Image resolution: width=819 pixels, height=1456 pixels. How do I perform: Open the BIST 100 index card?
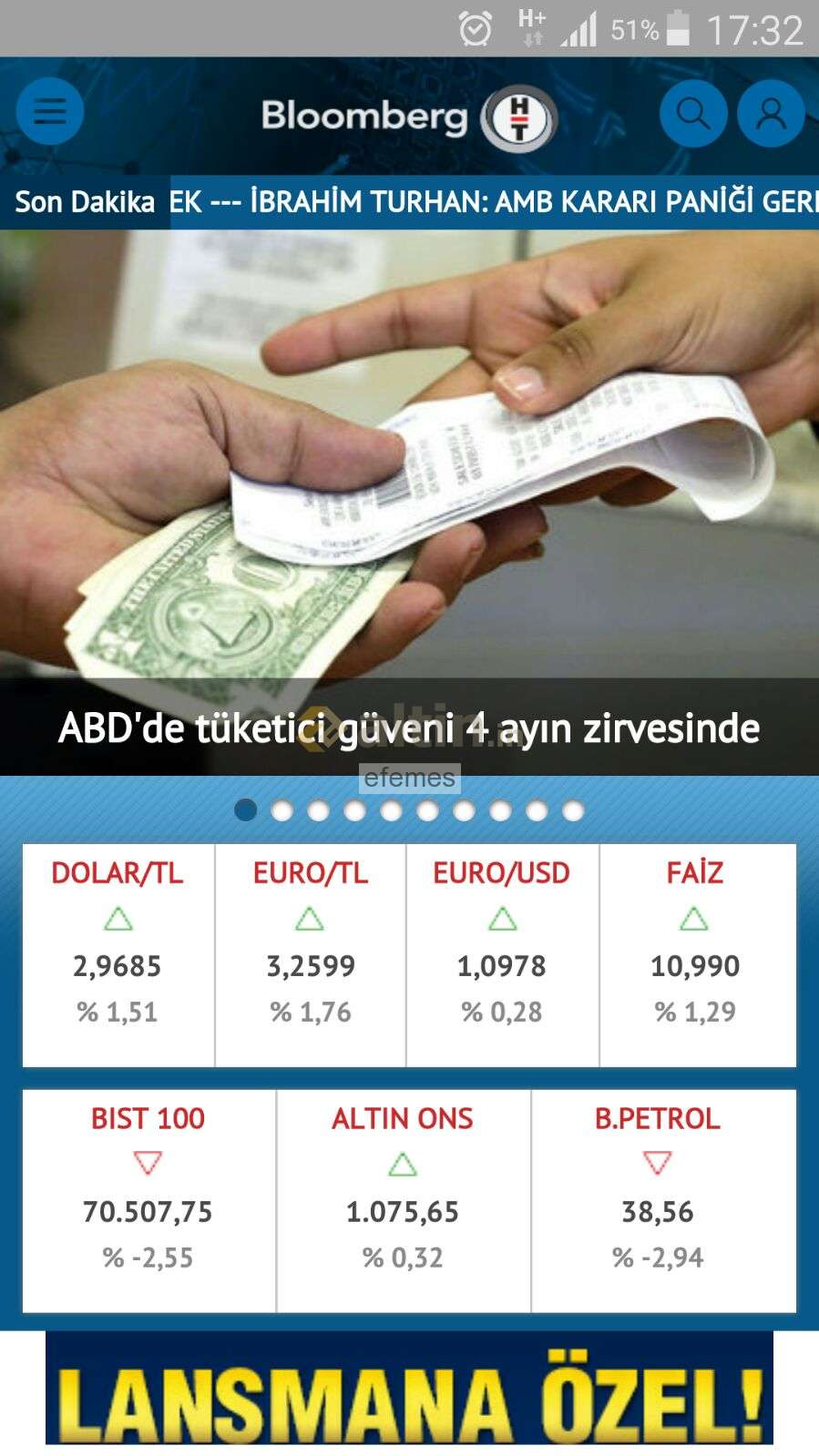point(148,1200)
